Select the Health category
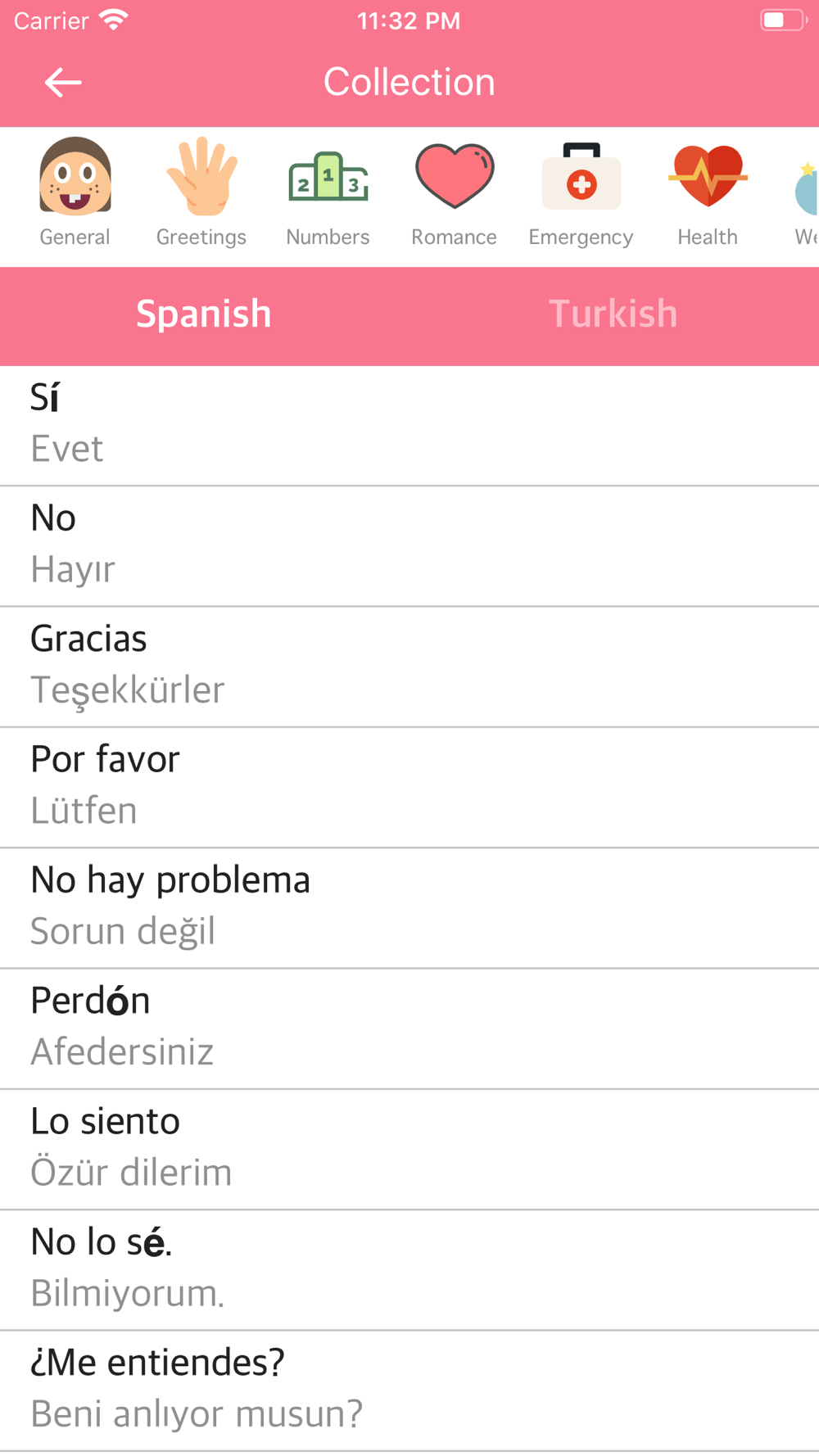 [x=708, y=193]
